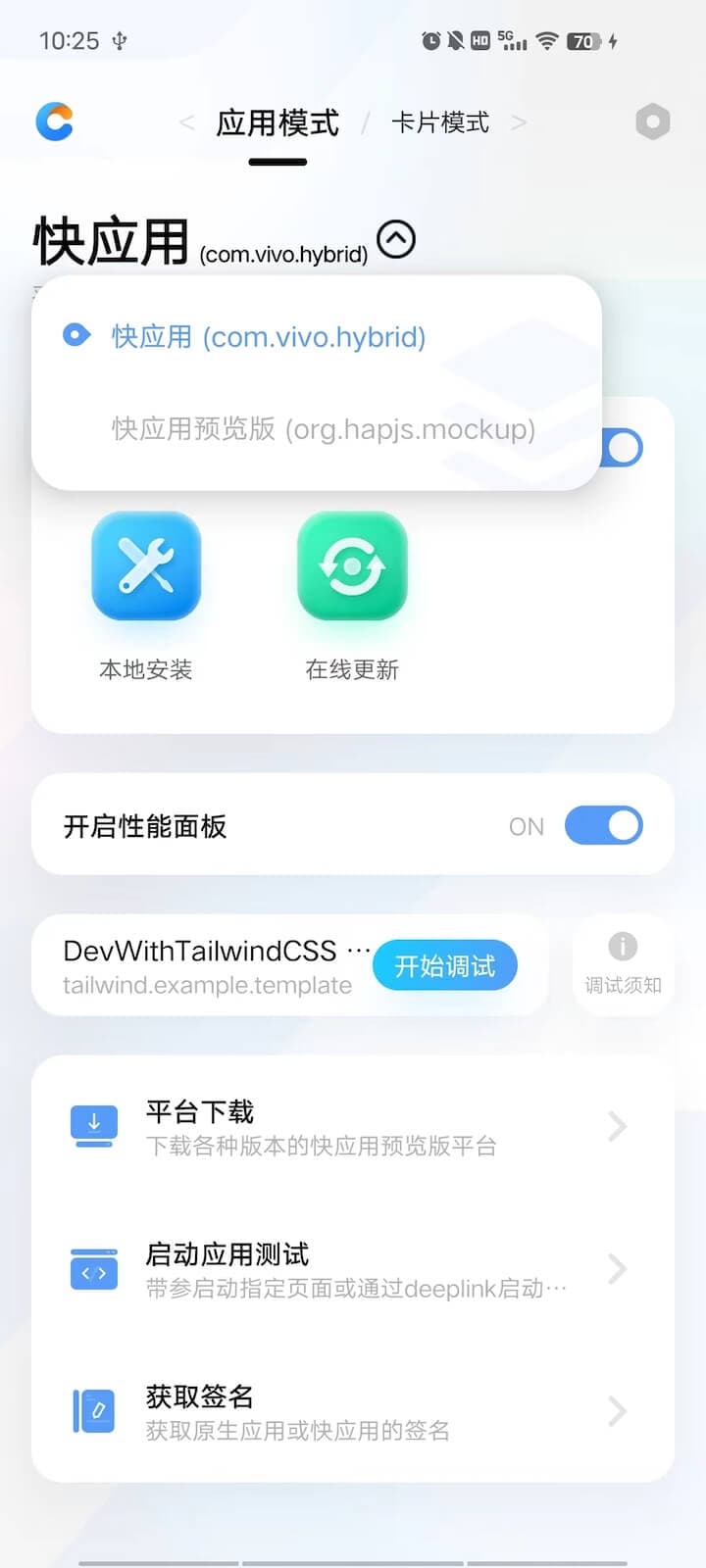Collapse the platform selection dropdown

(395, 239)
